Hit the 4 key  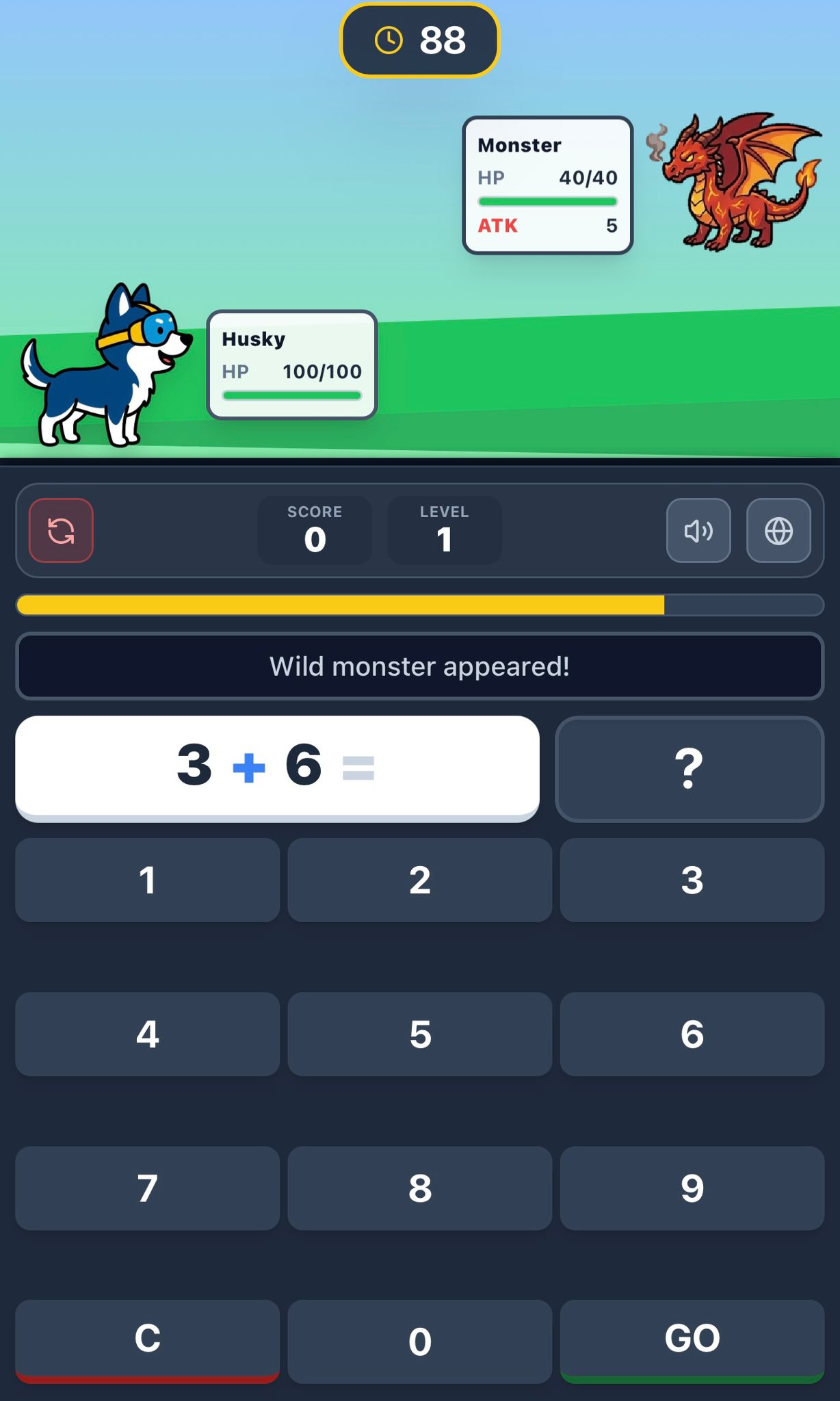click(147, 1034)
